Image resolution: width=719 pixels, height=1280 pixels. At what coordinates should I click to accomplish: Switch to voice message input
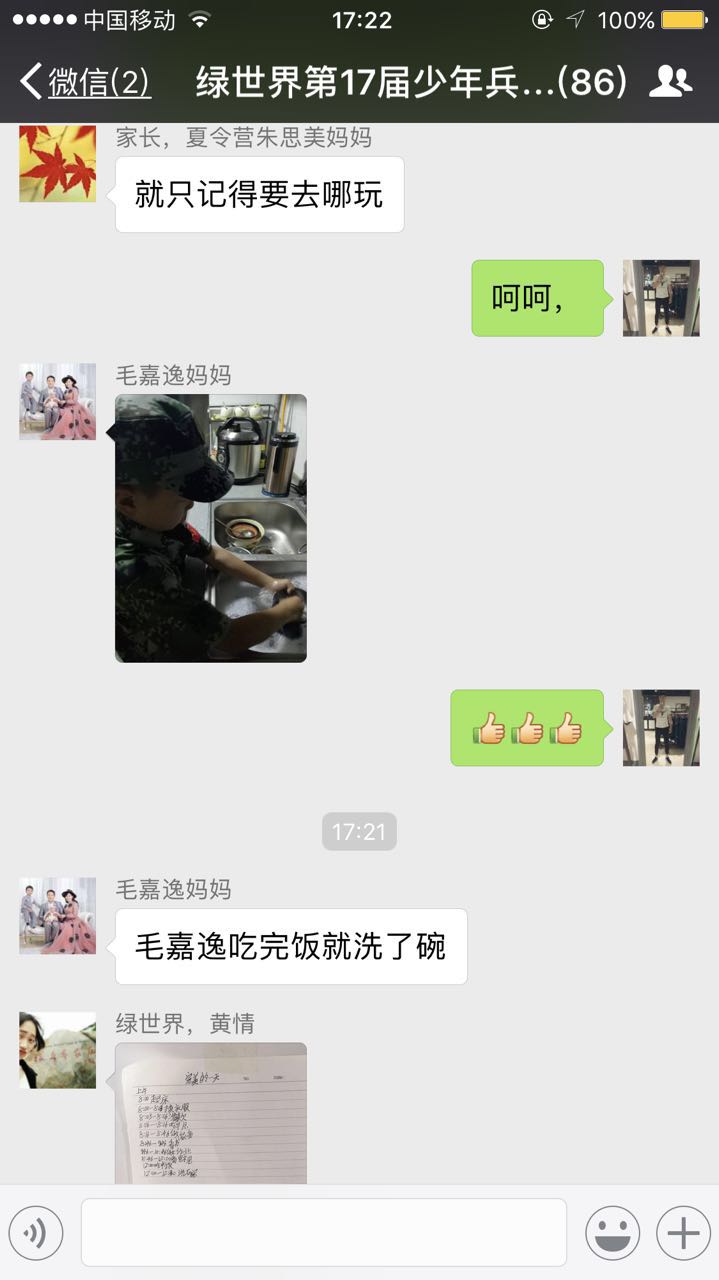(36, 1233)
